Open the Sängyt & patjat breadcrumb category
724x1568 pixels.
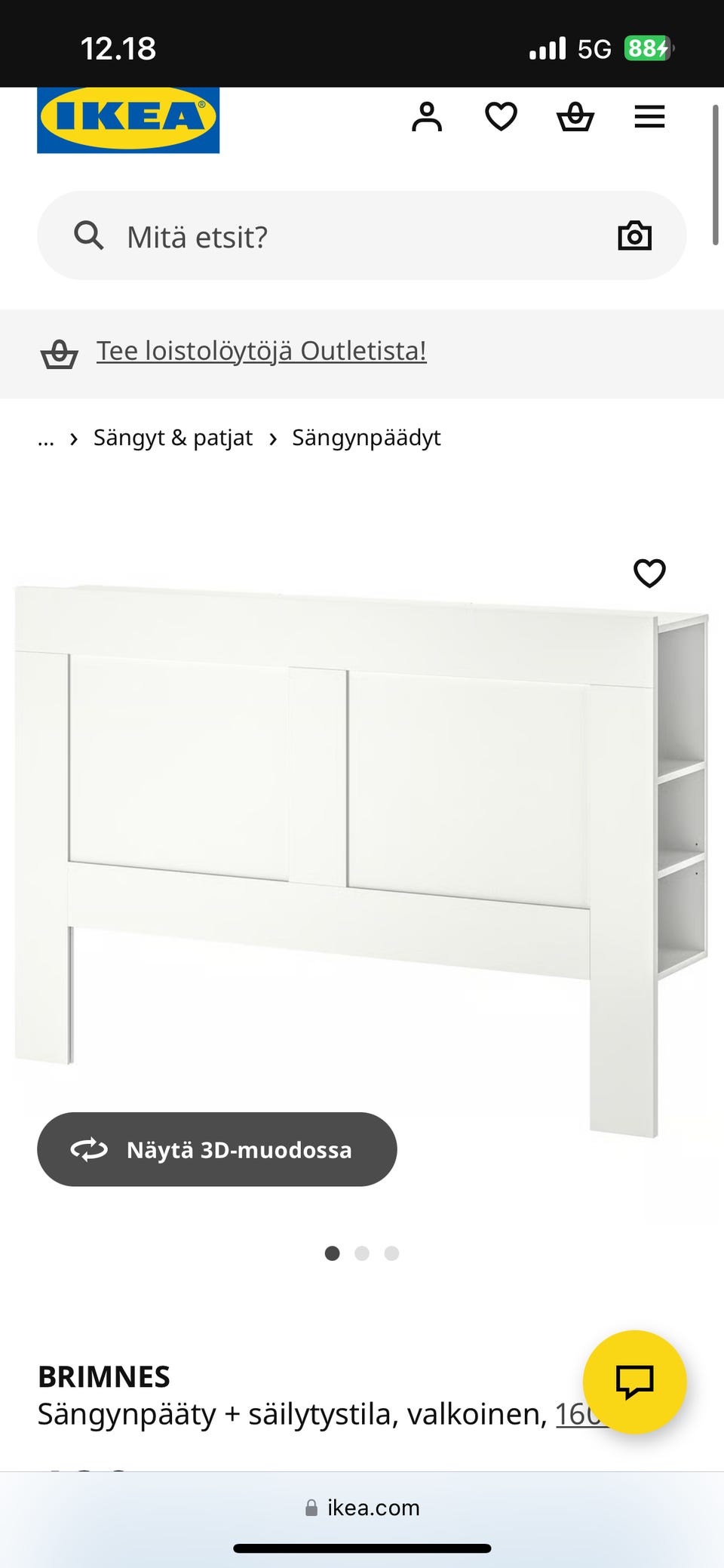(173, 438)
